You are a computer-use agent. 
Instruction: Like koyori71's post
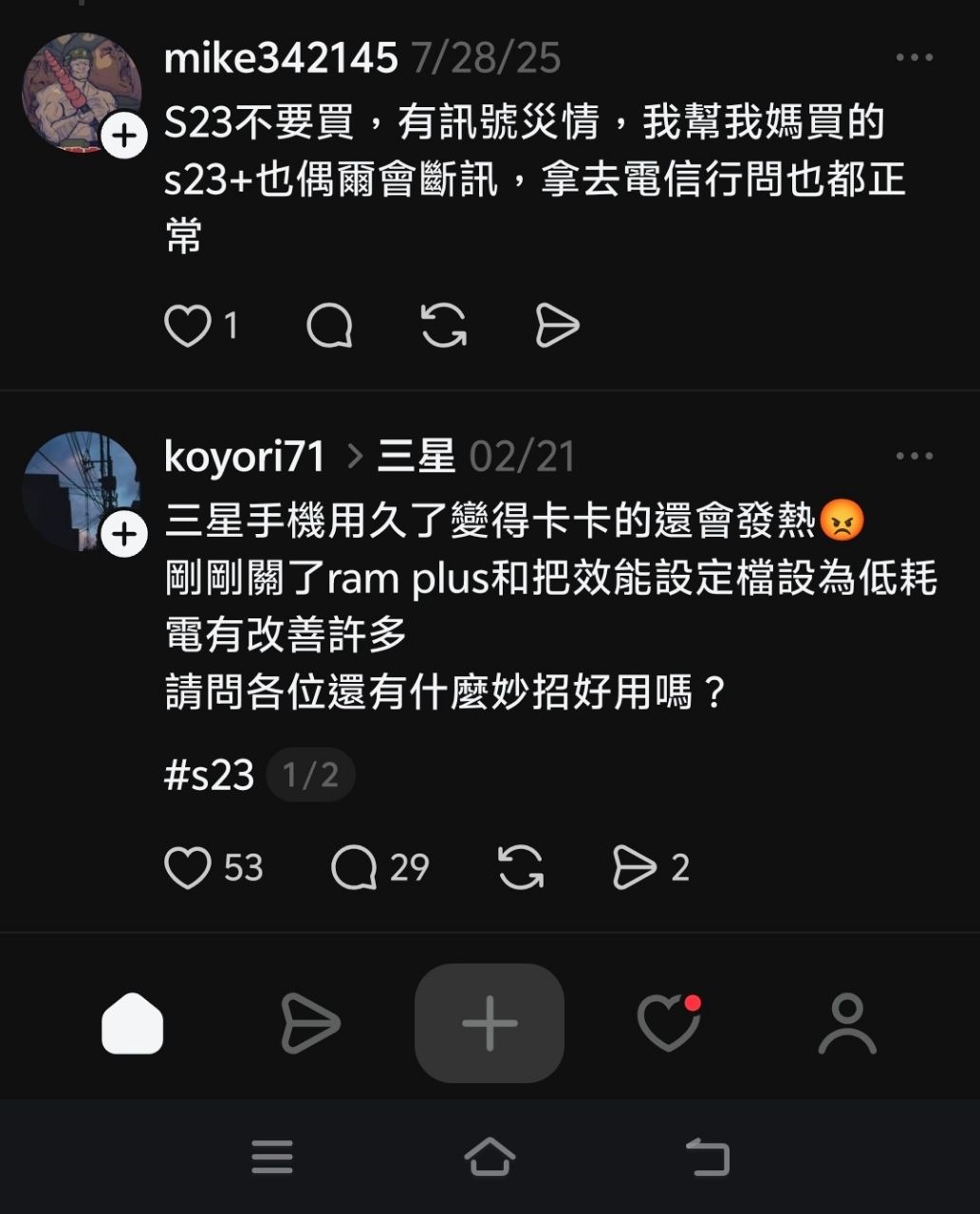coord(188,868)
